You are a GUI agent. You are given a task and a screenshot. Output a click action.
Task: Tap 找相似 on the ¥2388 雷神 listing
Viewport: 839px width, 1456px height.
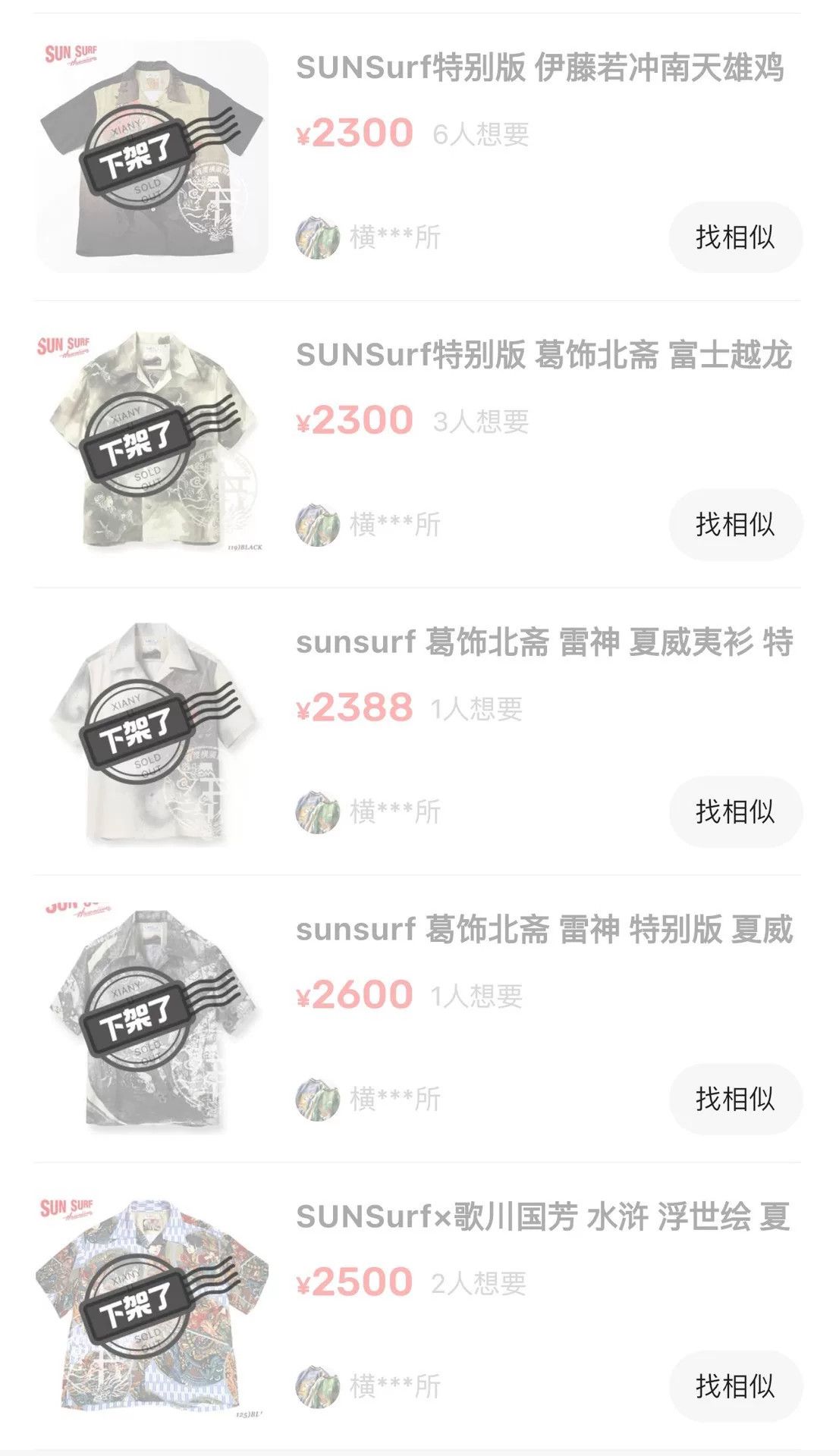coord(735,812)
